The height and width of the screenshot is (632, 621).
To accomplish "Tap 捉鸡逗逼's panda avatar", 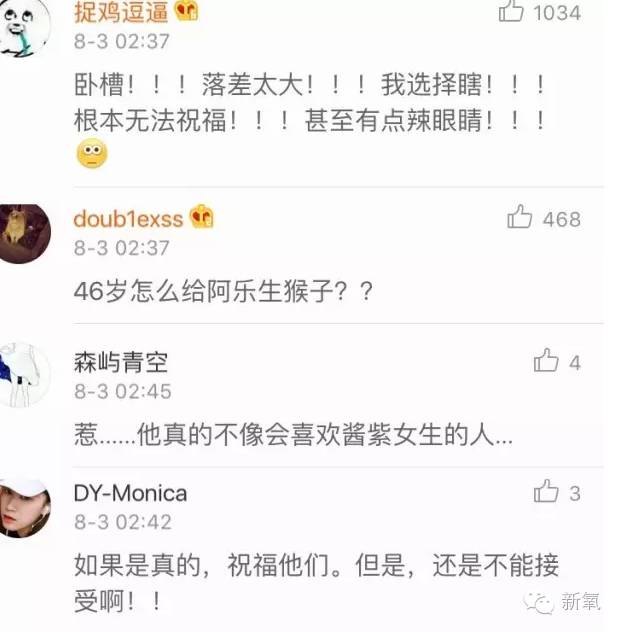I will pos(24,26).
